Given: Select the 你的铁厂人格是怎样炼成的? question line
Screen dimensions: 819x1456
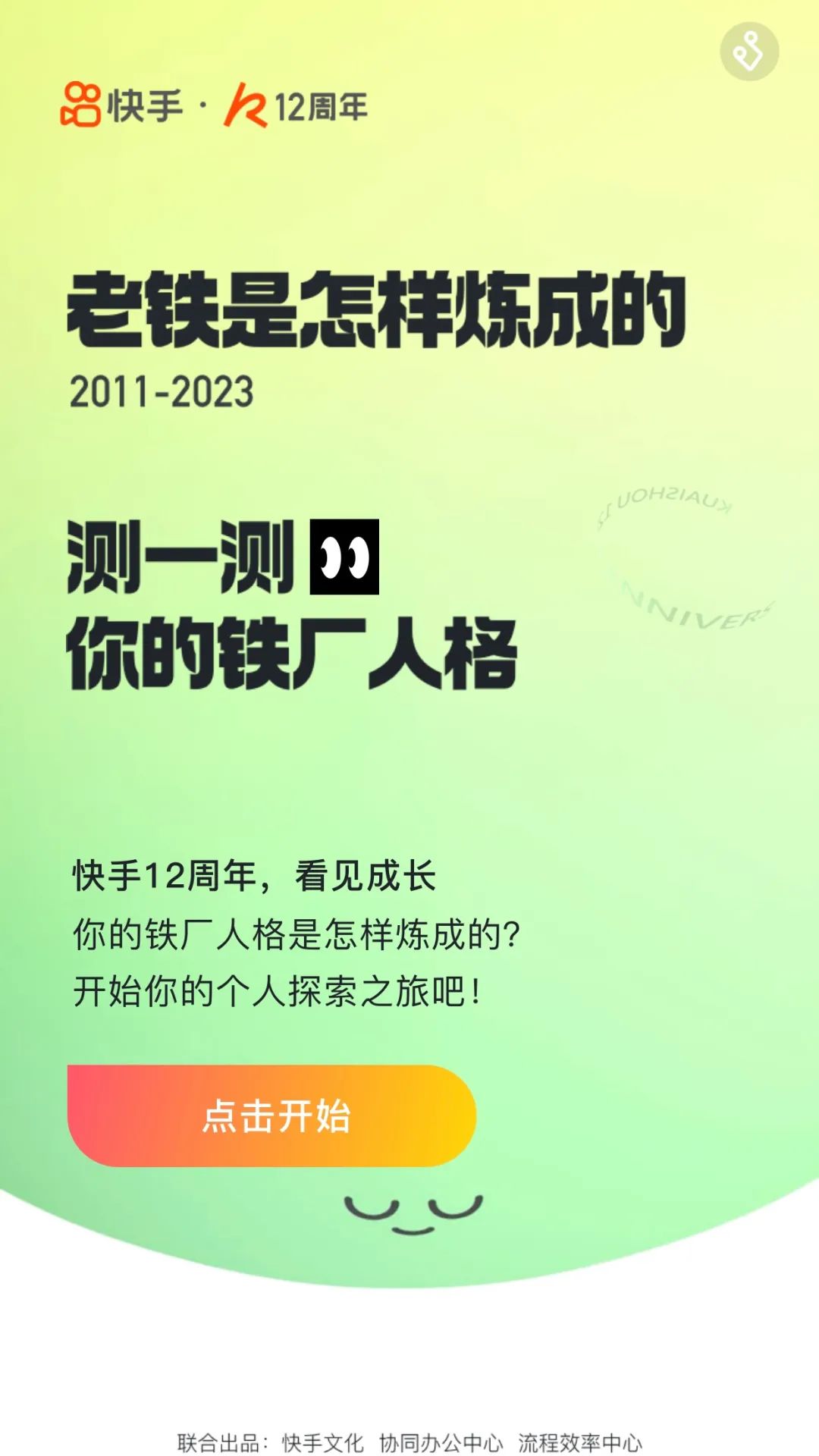Looking at the screenshot, I should (296, 934).
